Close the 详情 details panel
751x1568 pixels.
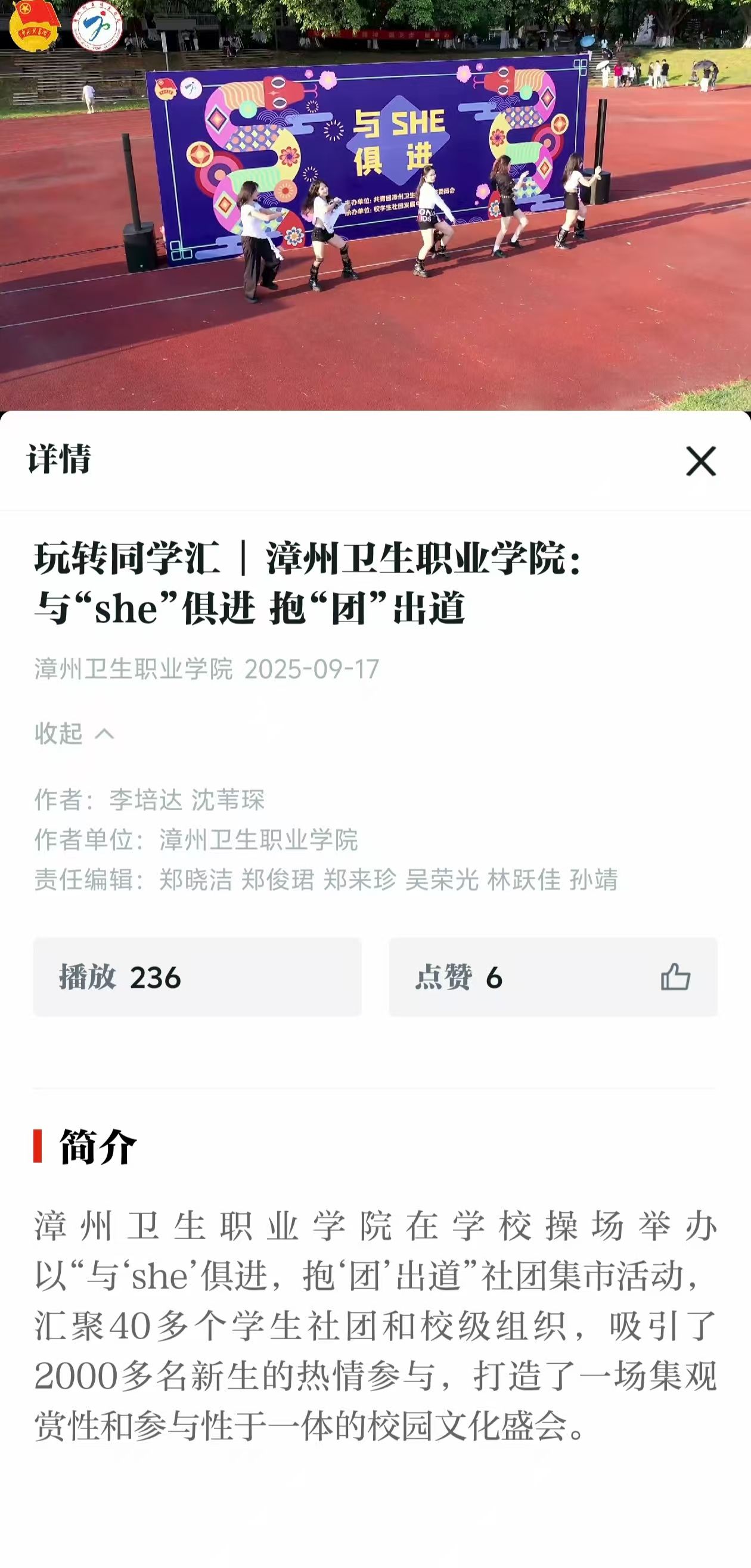700,461
